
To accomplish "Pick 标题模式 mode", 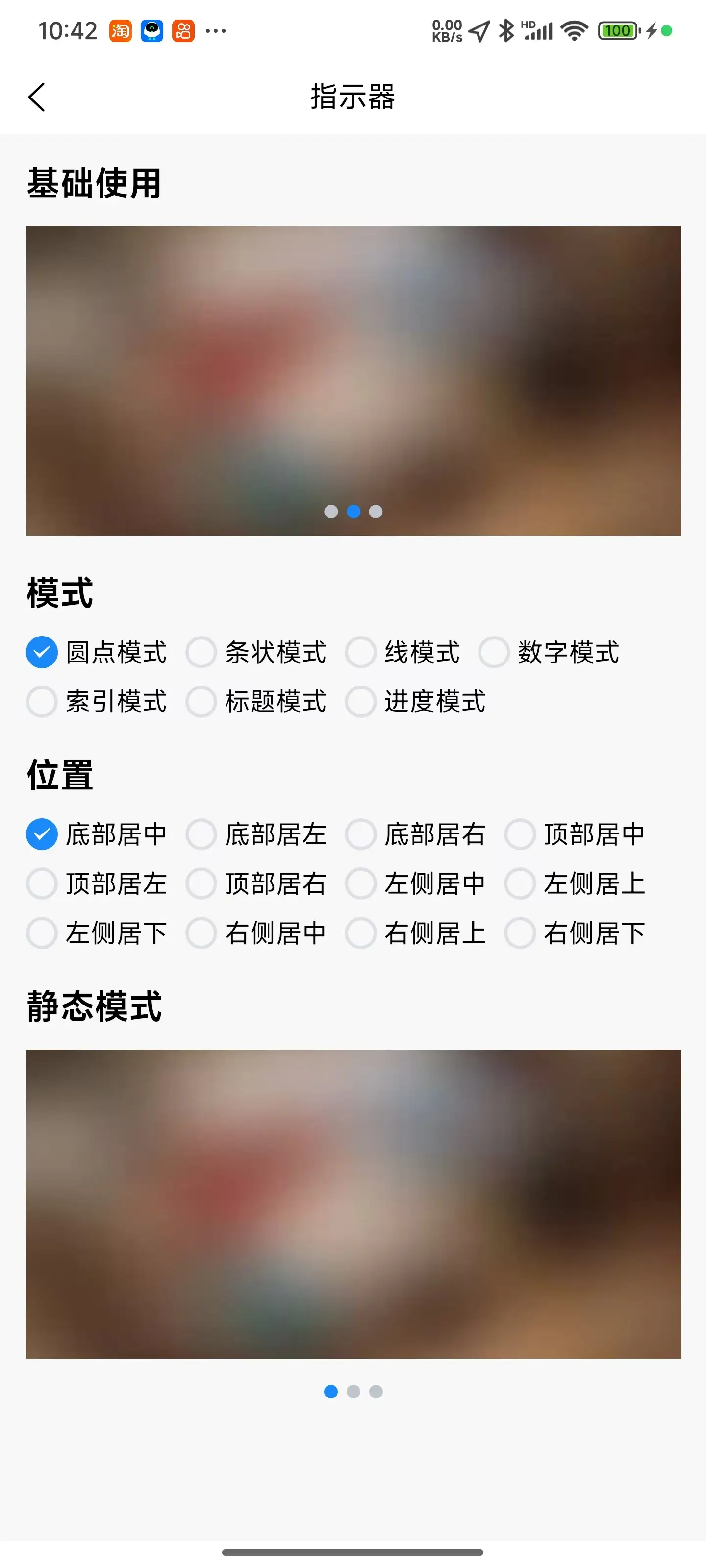I will tap(202, 702).
